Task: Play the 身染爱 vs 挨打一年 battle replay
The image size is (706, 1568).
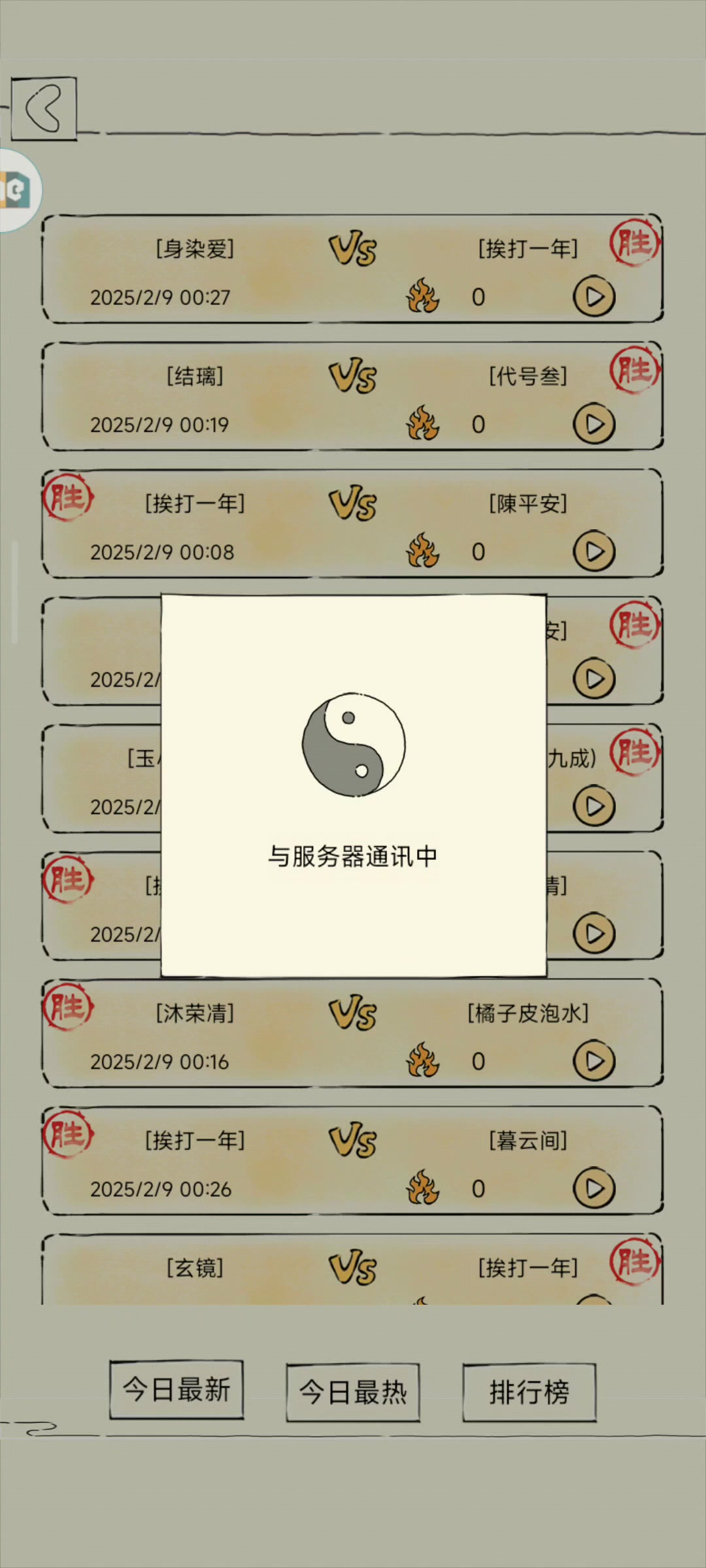Action: pos(594,297)
